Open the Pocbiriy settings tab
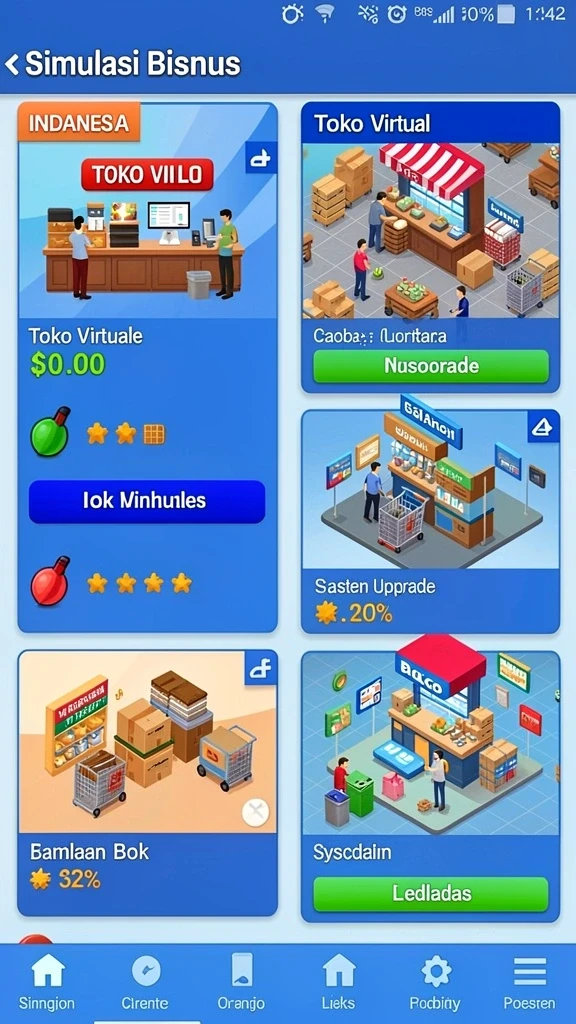Screen dimensions: 576x1024 435,983
